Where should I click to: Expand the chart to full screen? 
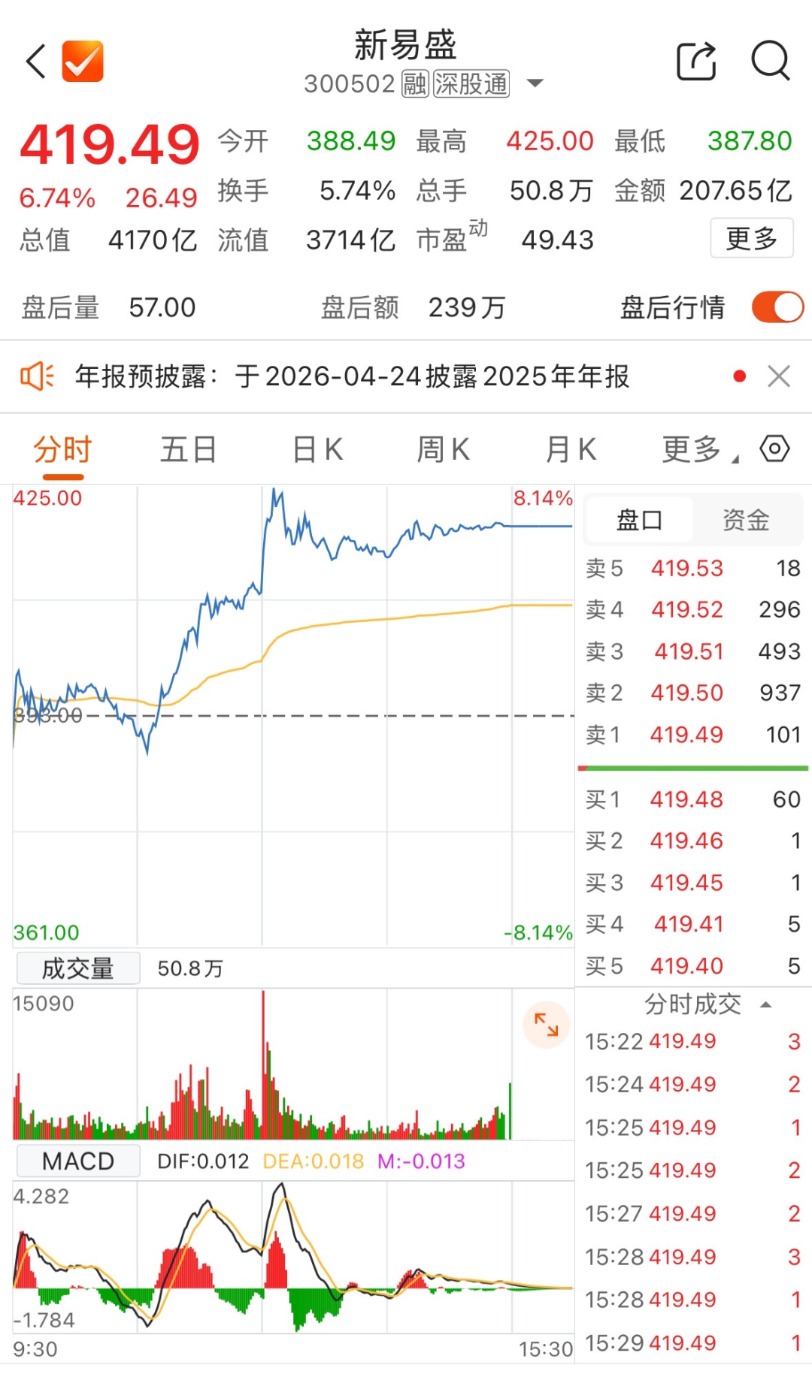pos(546,1025)
